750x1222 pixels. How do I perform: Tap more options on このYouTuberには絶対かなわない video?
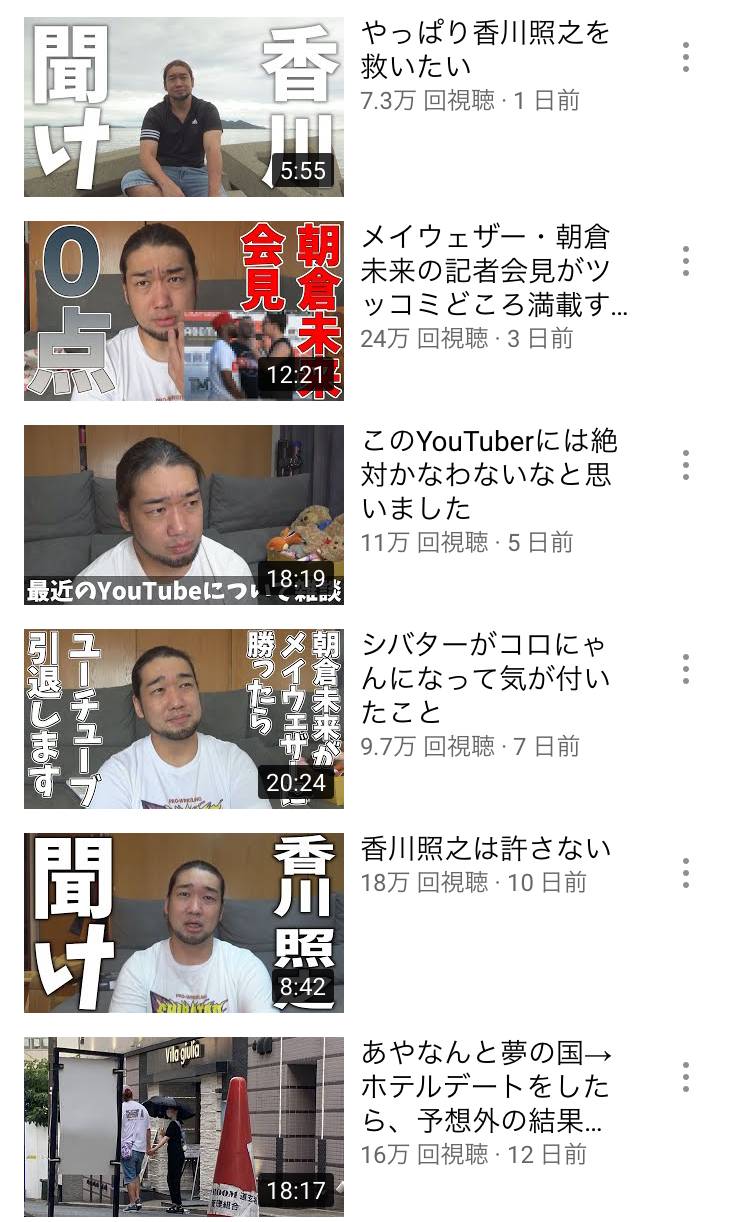[x=686, y=465]
